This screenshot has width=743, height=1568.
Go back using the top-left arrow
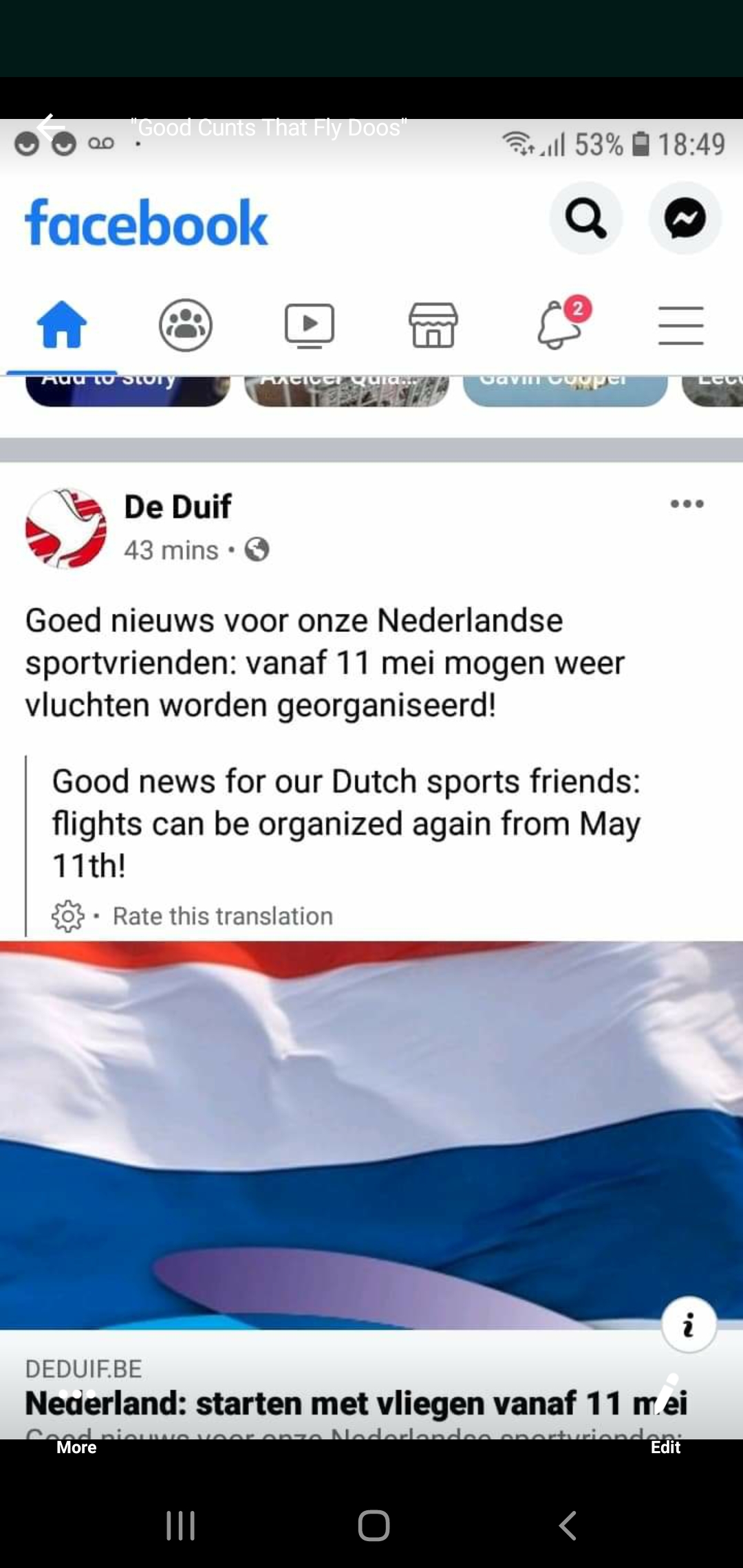[x=50, y=127]
